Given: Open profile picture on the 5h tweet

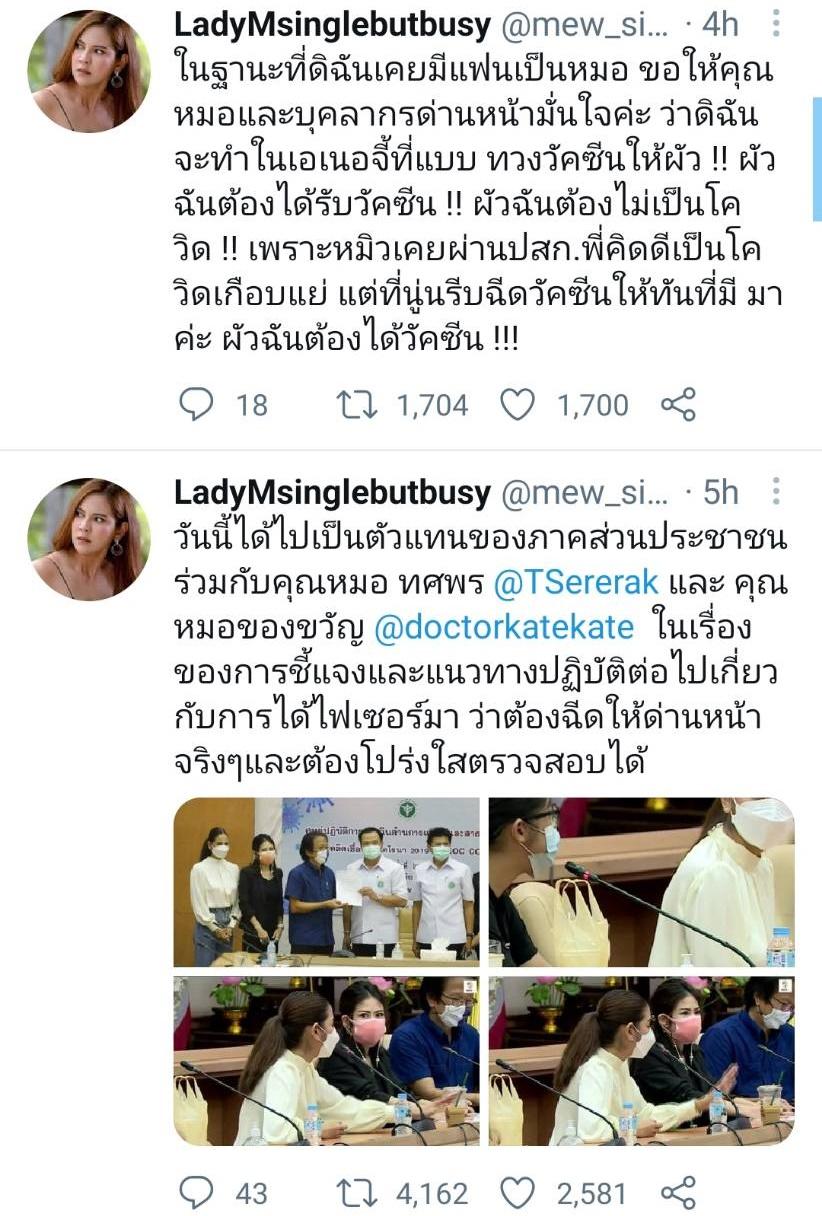Looking at the screenshot, I should point(88,538).
